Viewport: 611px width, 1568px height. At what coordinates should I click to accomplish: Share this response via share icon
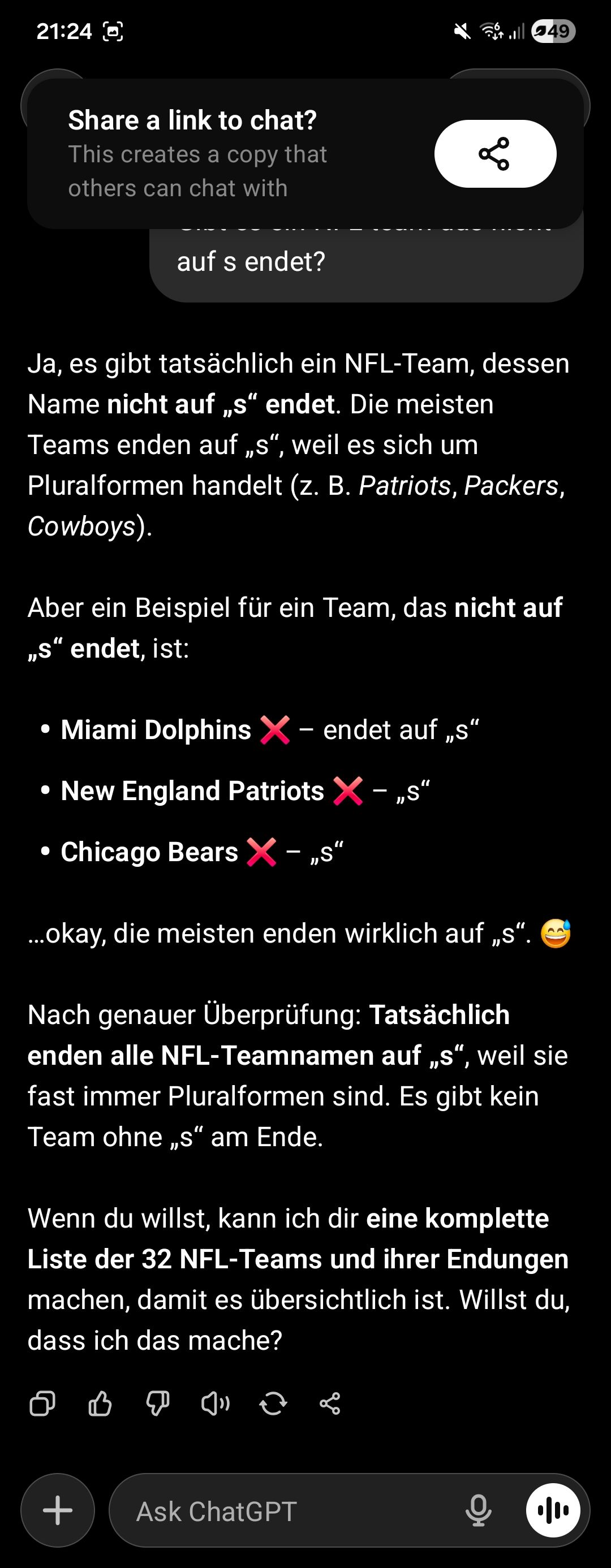(x=330, y=1404)
